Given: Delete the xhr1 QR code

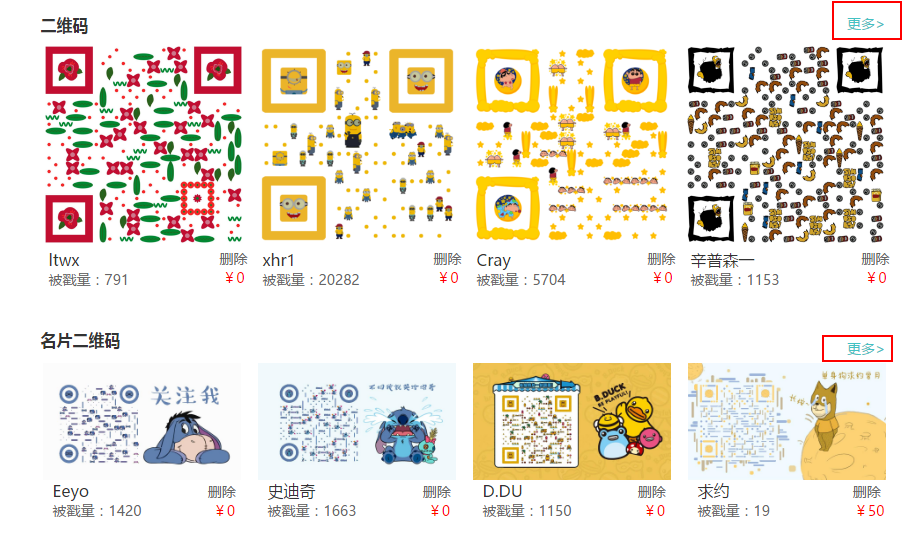Looking at the screenshot, I should coord(447,259).
